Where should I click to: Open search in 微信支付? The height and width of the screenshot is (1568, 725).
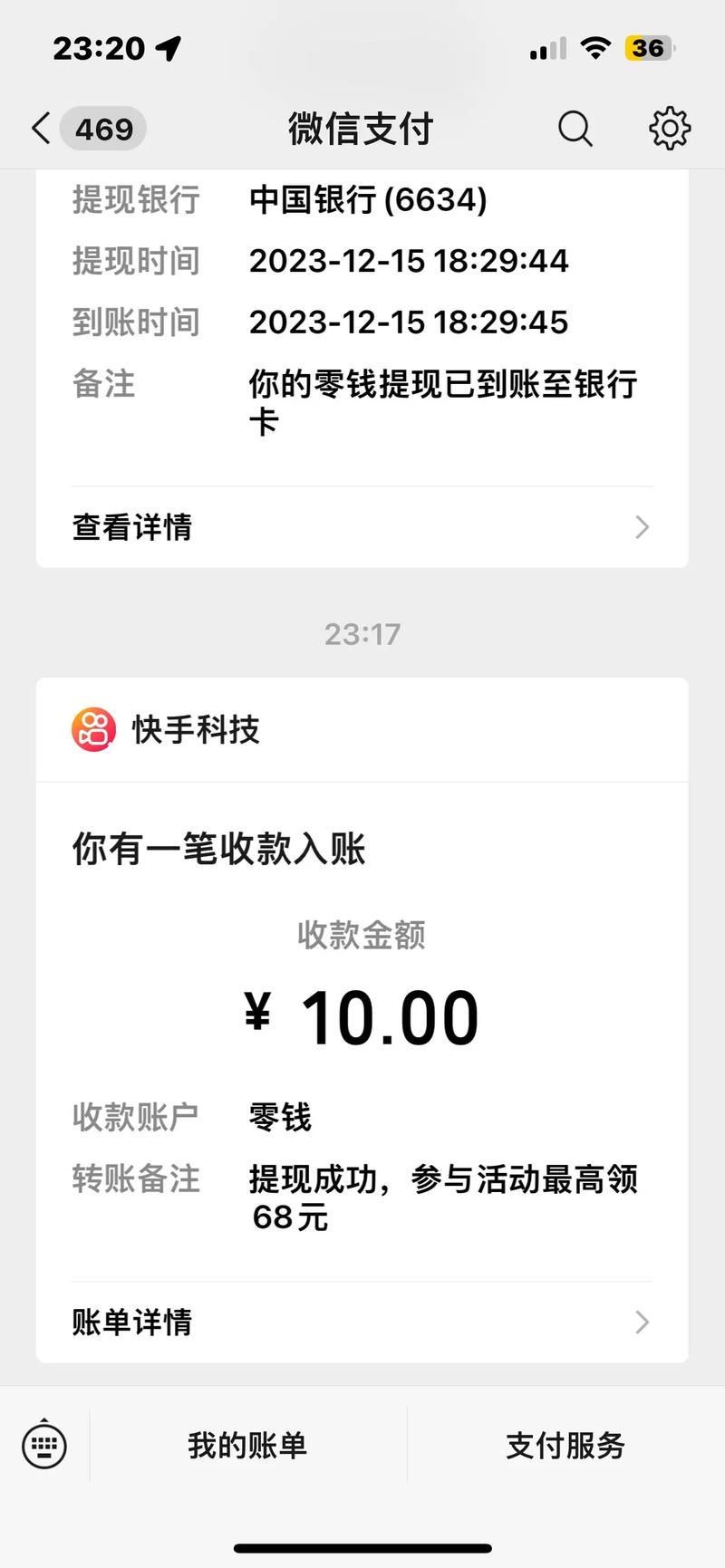575,129
